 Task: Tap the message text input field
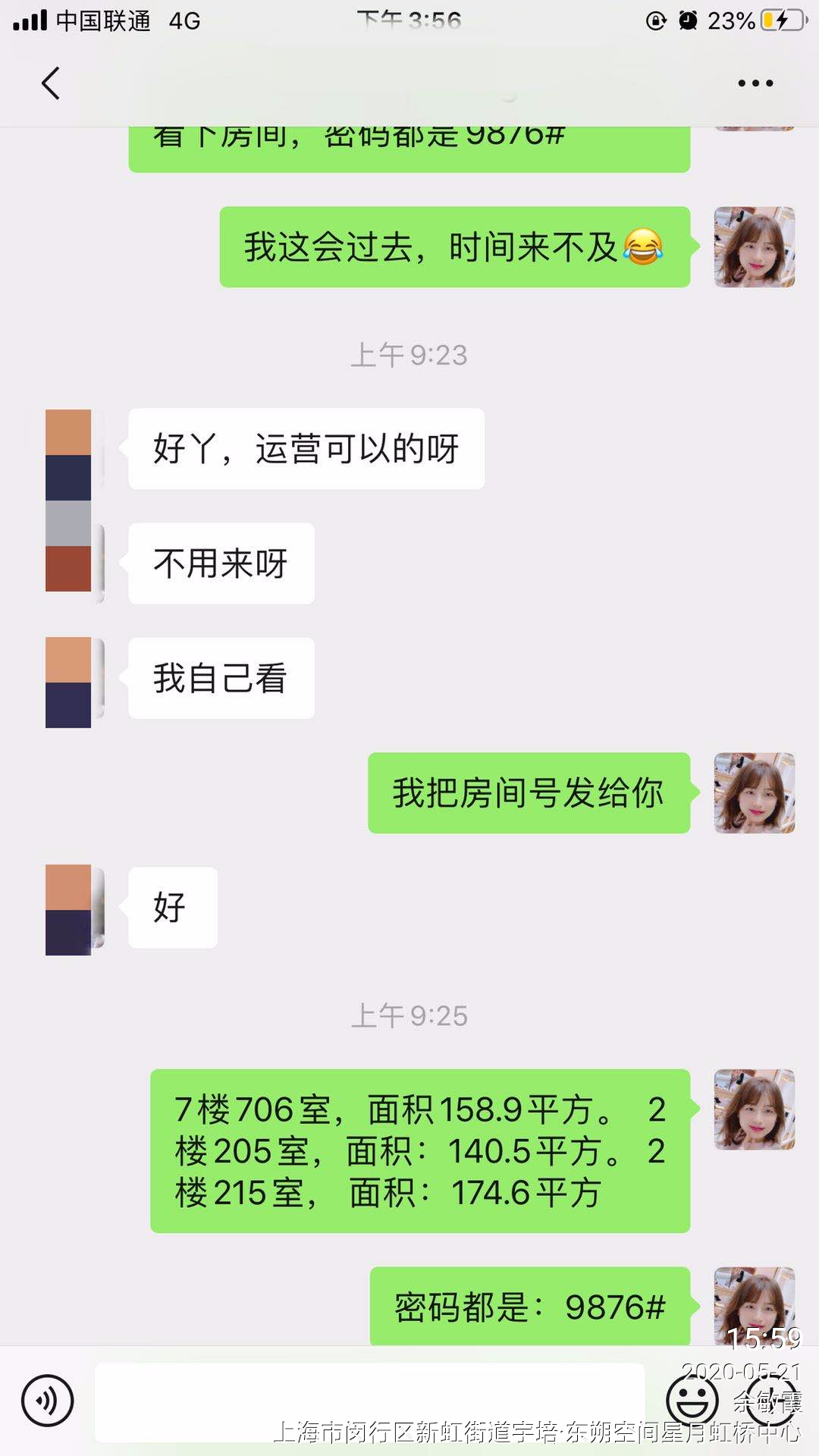(x=369, y=1401)
